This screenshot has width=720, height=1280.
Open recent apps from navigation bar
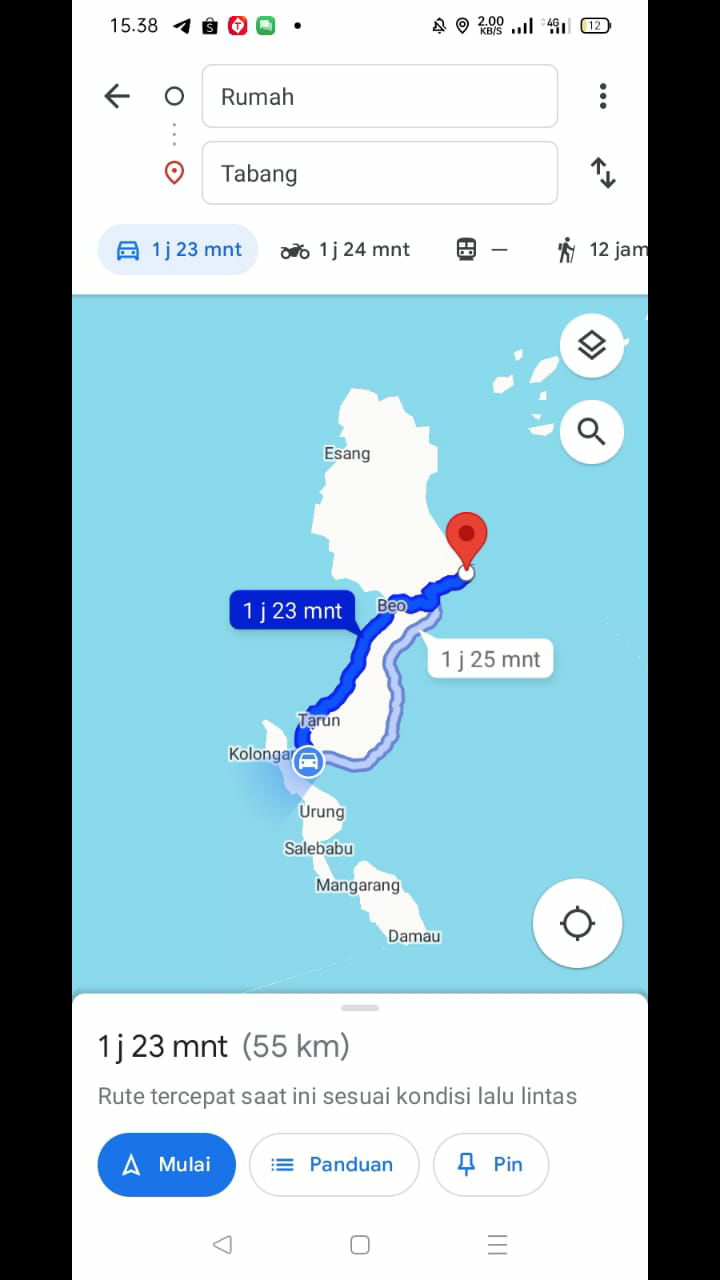(497, 1245)
